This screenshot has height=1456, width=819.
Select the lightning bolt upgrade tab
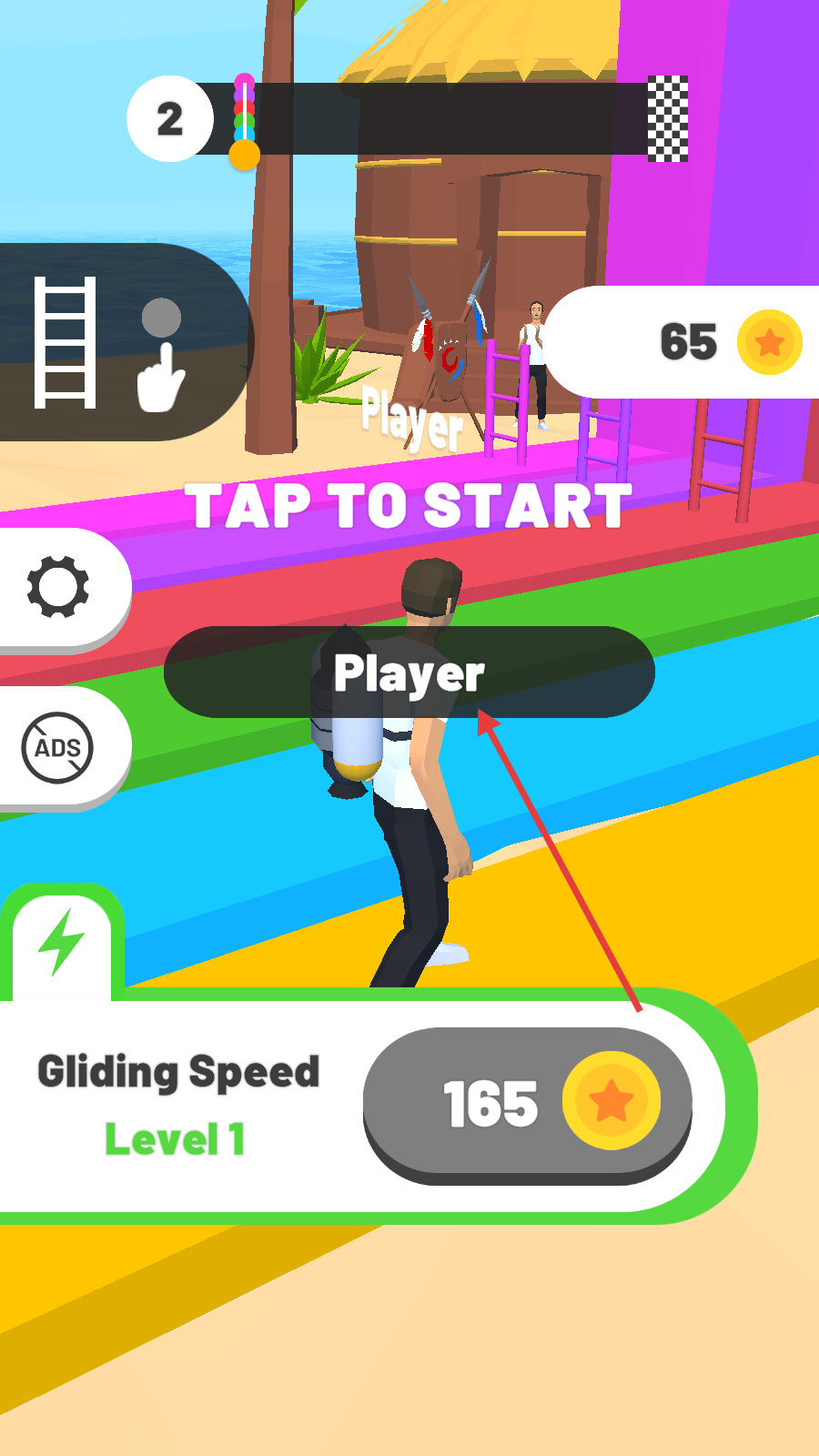(x=62, y=942)
